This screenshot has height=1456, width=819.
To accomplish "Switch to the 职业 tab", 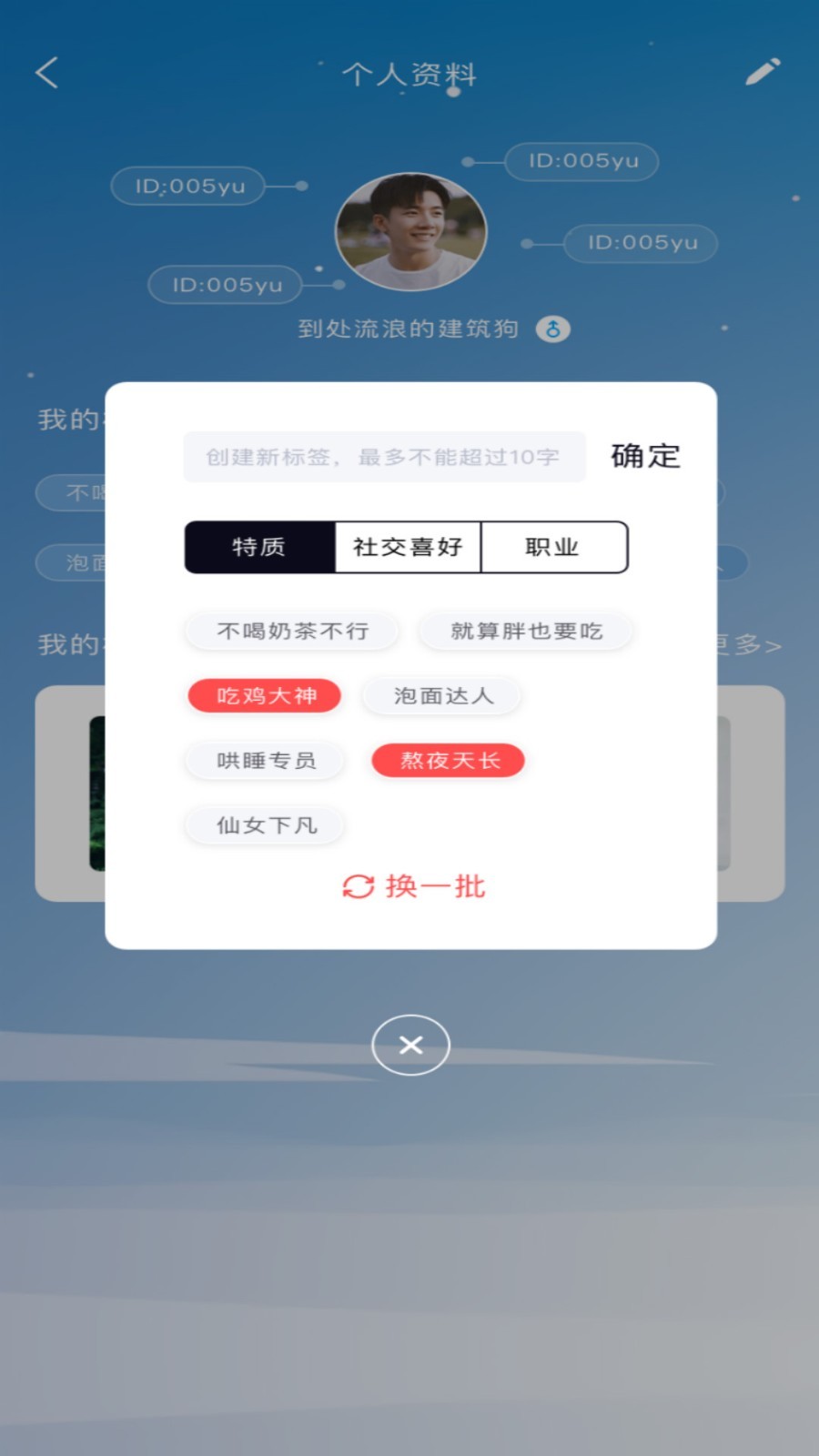I will [553, 547].
